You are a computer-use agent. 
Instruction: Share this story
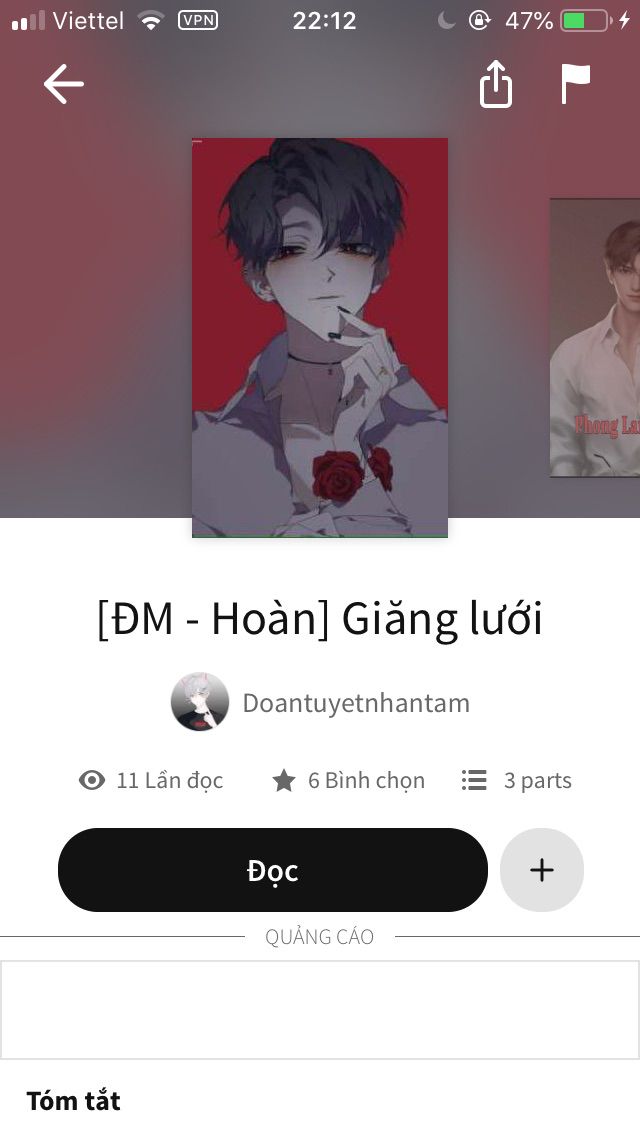click(495, 85)
